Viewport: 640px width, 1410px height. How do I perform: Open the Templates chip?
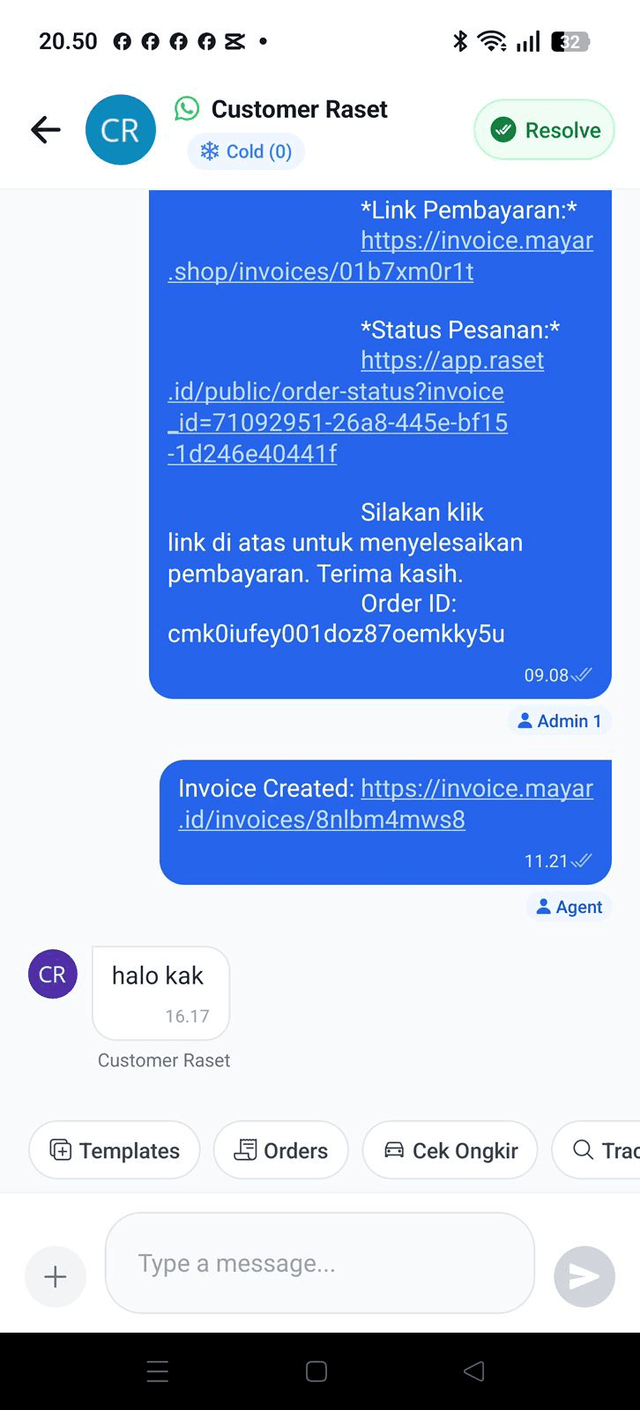click(x=115, y=1151)
